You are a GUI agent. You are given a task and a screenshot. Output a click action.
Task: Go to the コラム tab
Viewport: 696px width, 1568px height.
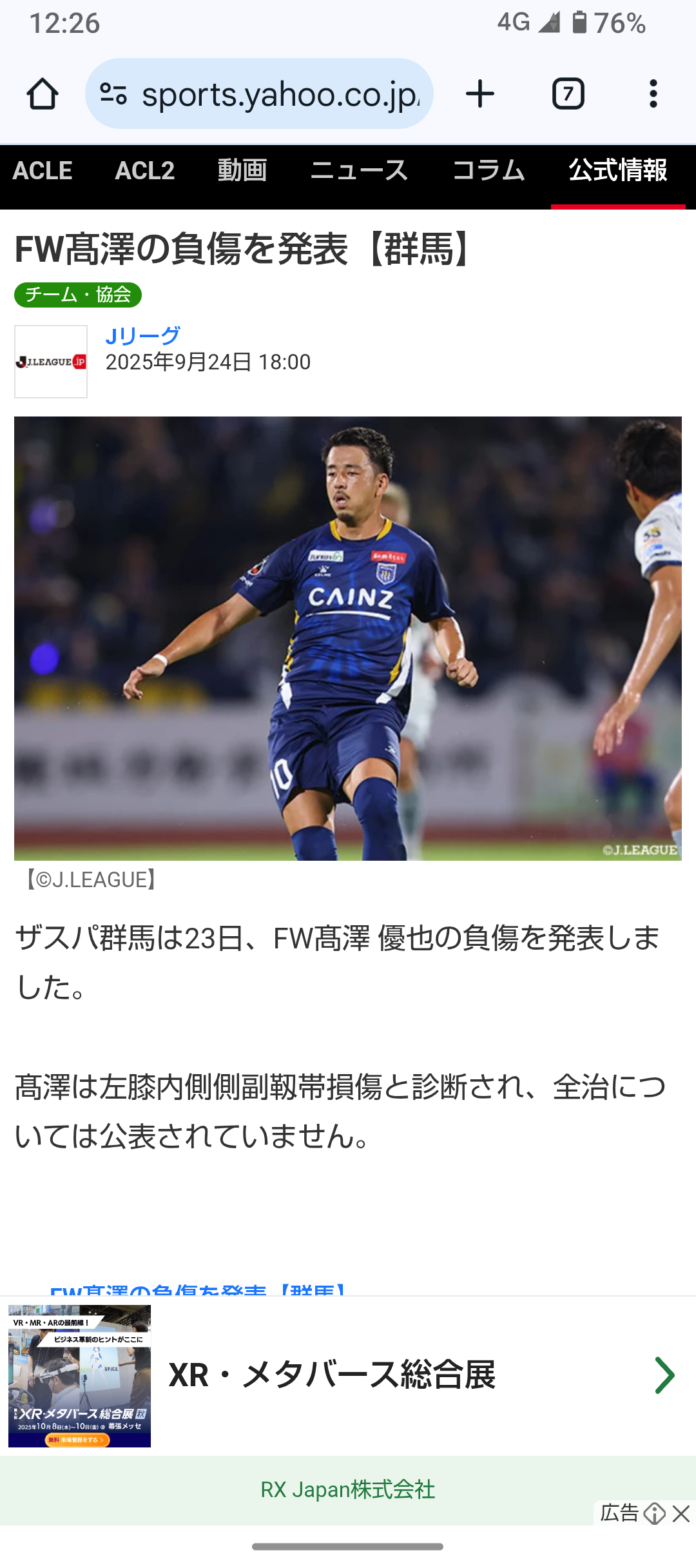(x=488, y=171)
